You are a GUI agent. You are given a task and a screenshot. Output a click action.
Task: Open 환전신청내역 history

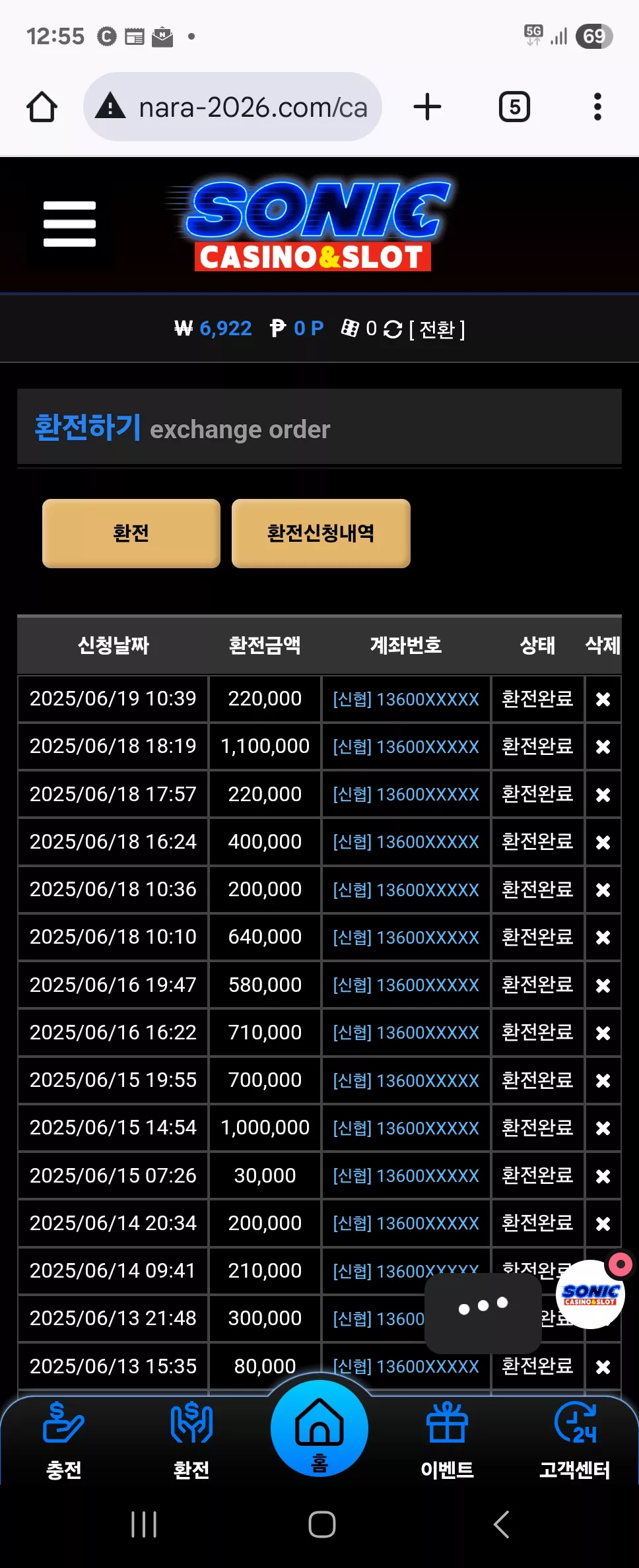(321, 533)
